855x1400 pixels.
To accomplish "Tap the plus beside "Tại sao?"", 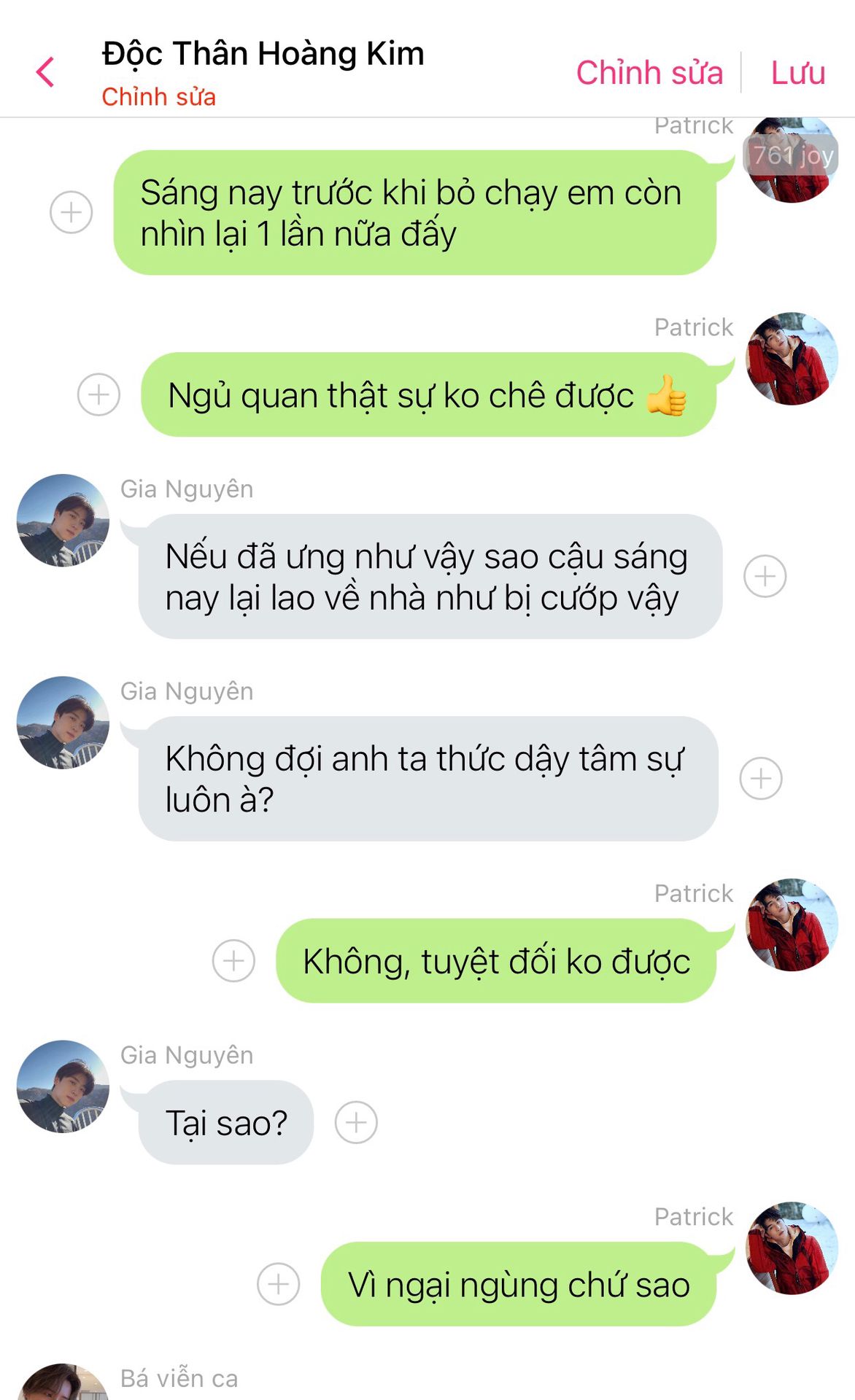I will pos(356,1122).
